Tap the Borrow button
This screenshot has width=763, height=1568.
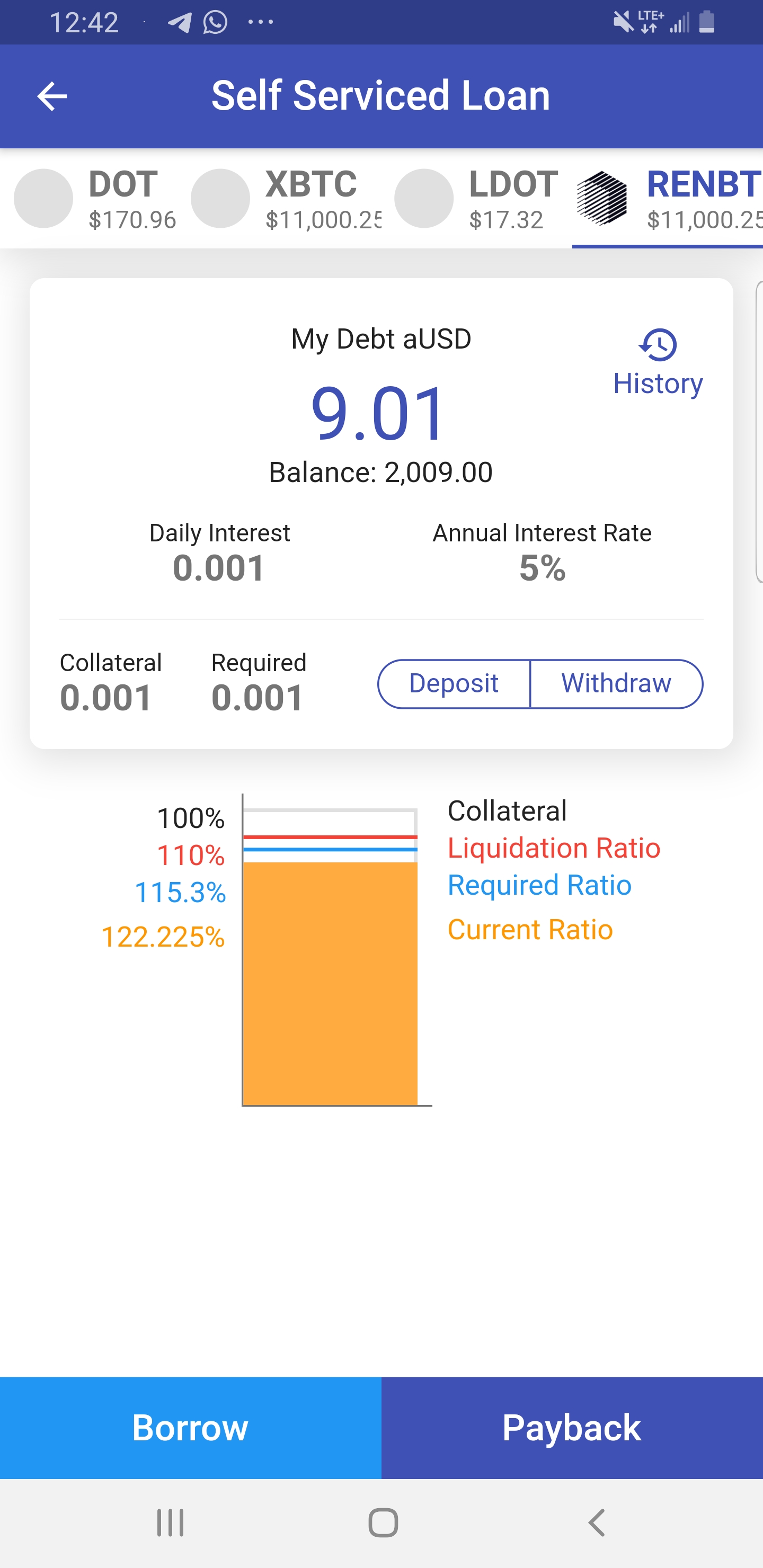pyautogui.click(x=191, y=1428)
